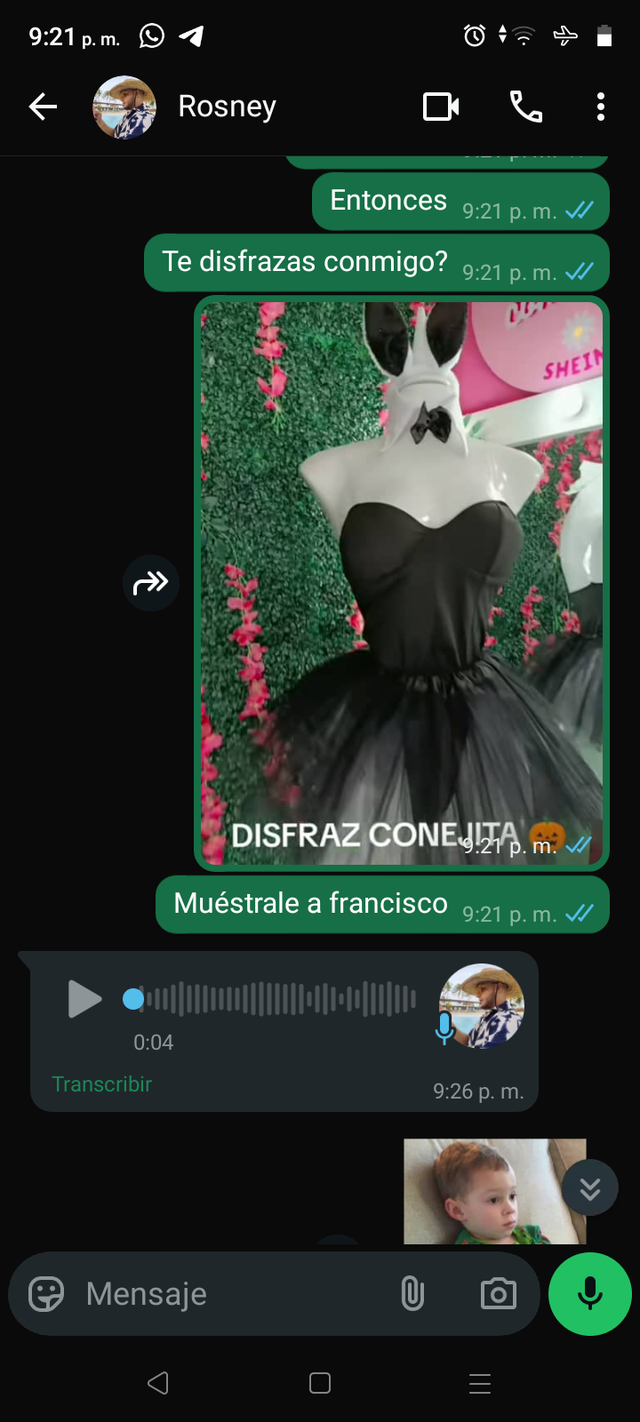Go back from Rosney's chat
640x1422 pixels.
click(43, 107)
